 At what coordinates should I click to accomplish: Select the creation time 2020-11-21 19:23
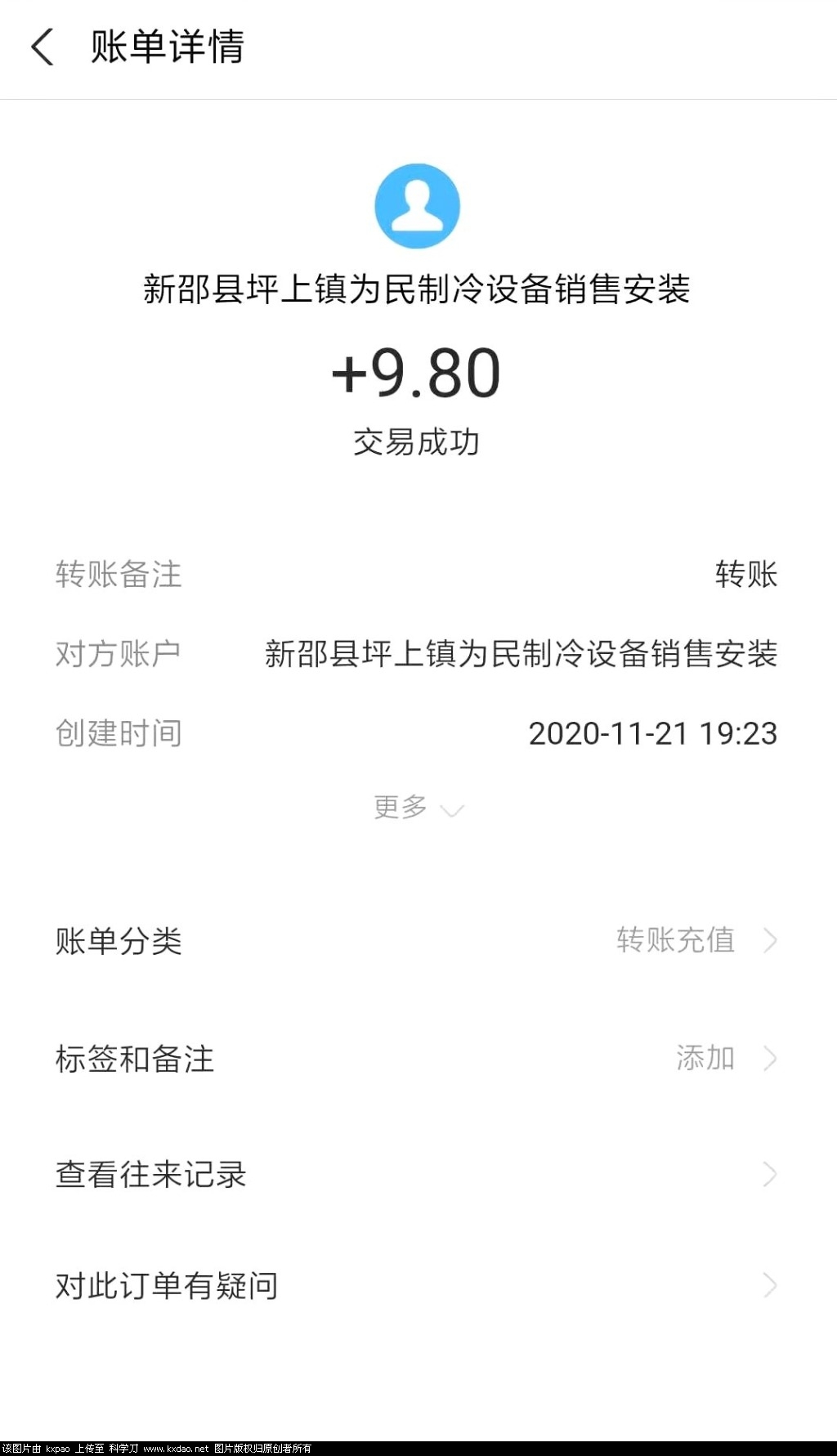tap(653, 734)
